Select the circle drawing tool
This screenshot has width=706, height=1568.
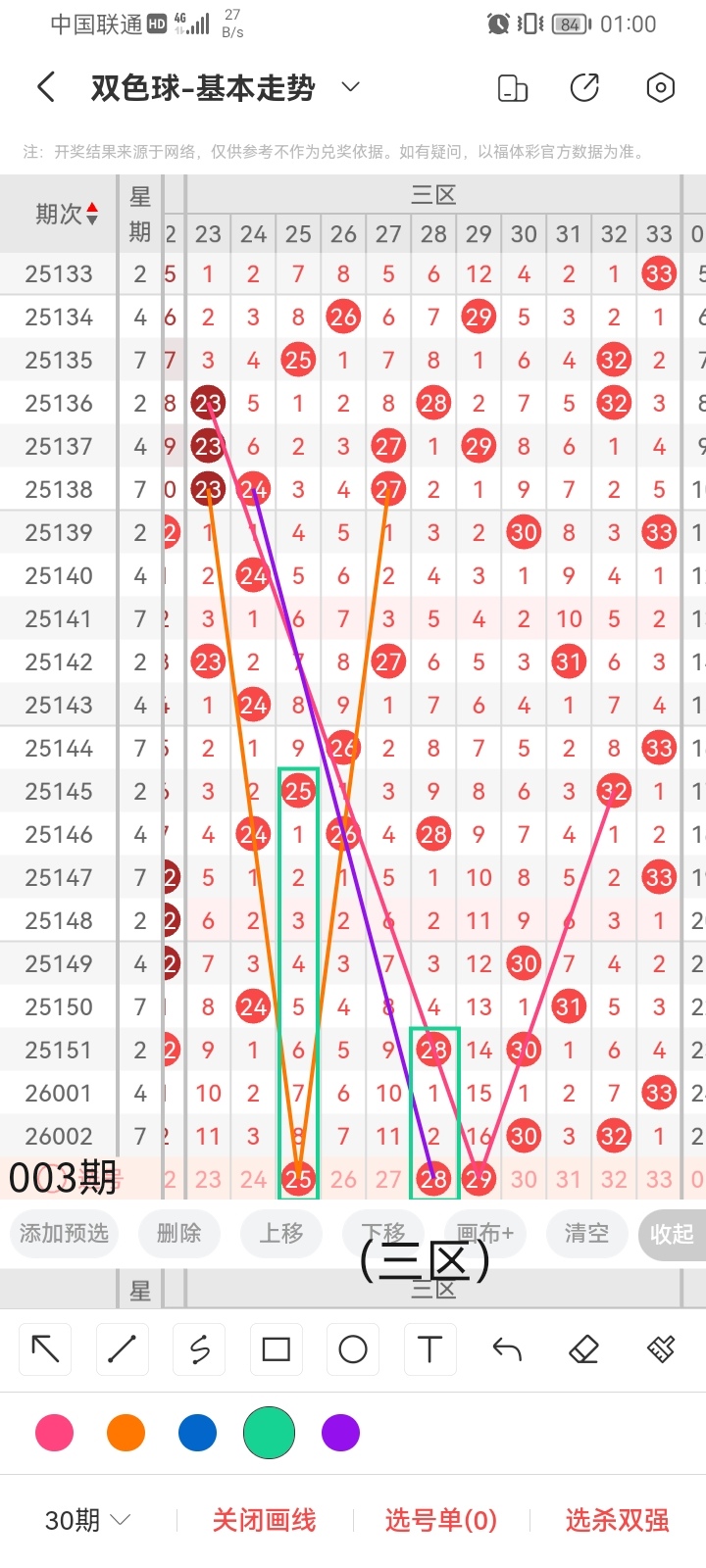pyautogui.click(x=353, y=1349)
